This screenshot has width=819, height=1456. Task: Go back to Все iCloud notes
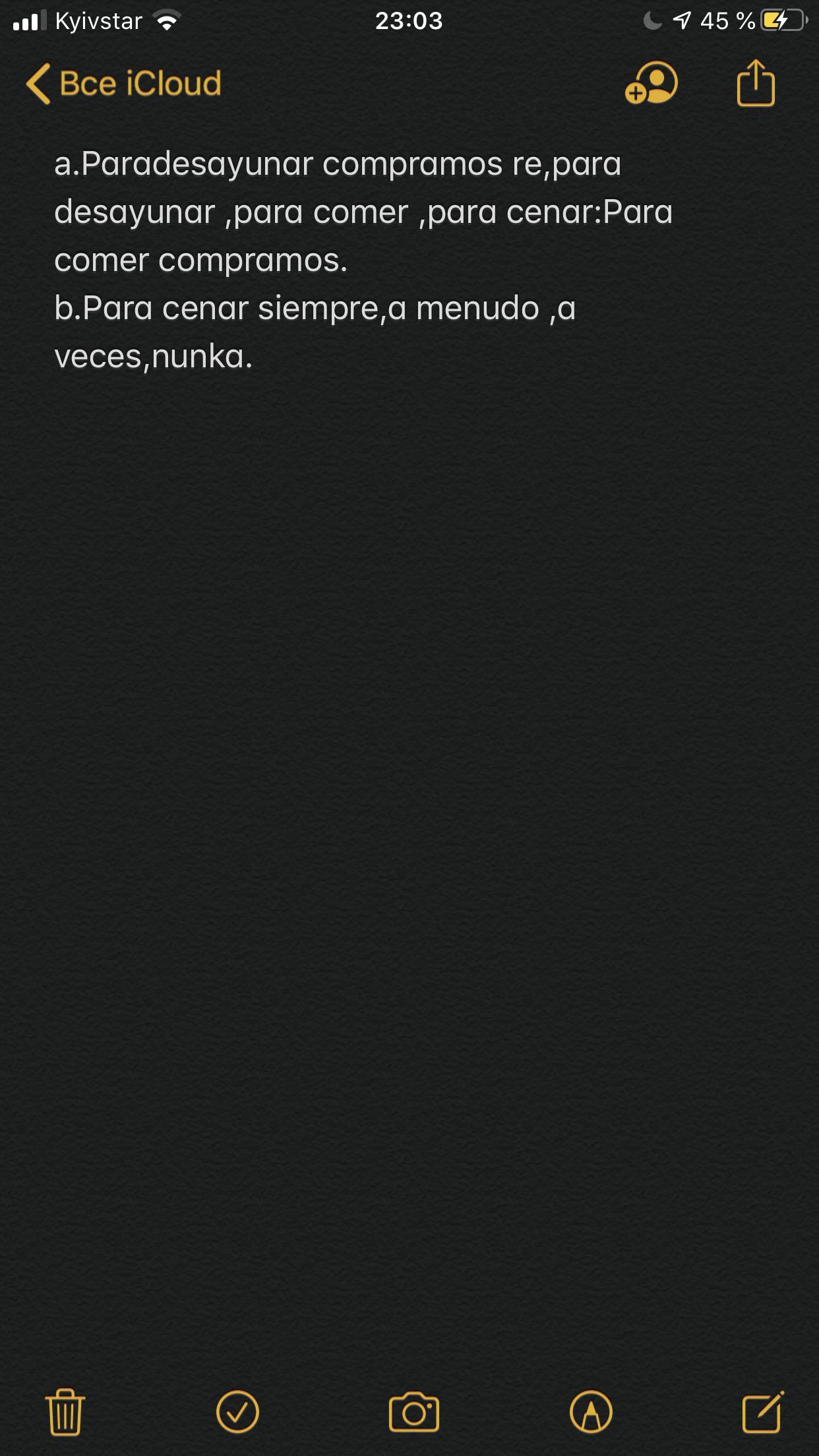[x=124, y=84]
